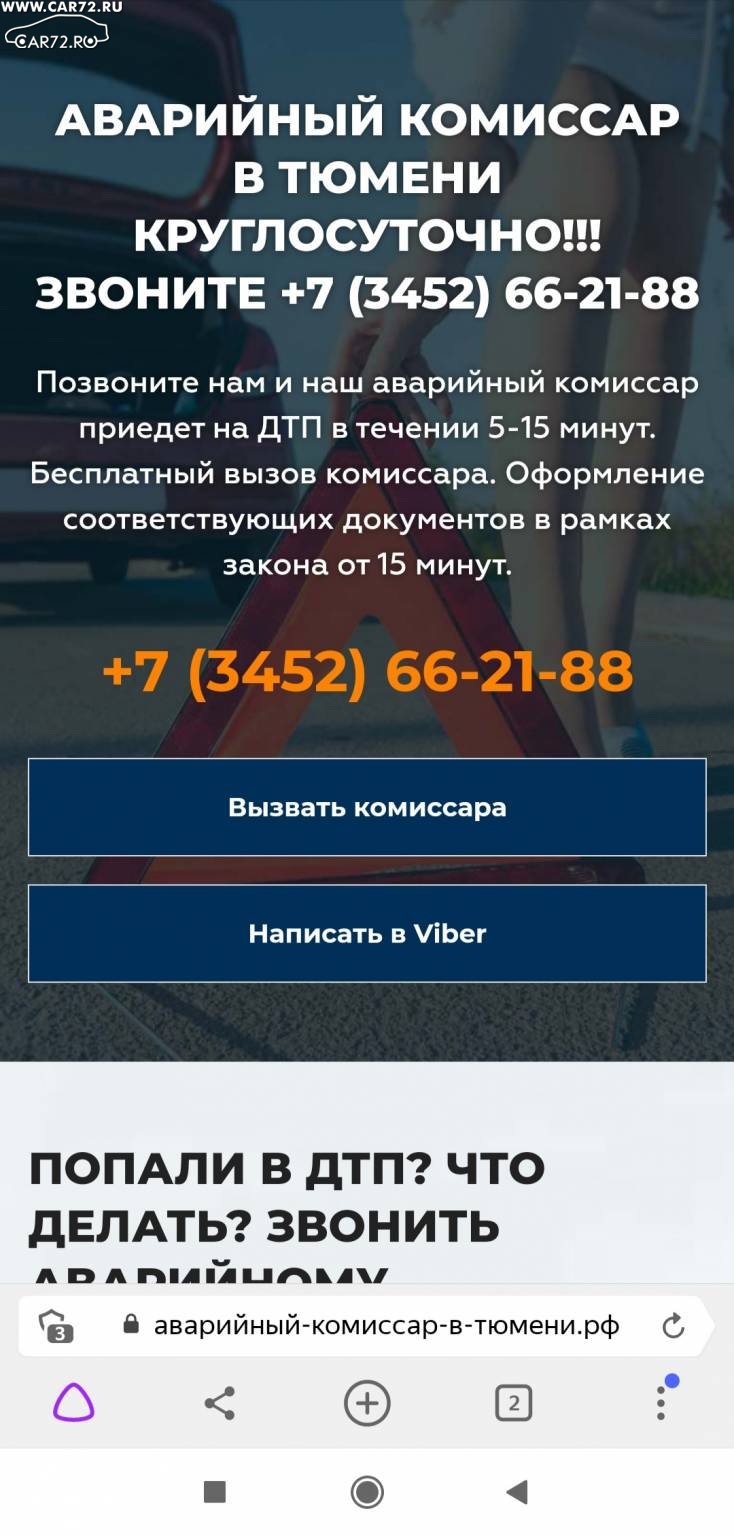Open Viber chat via "Написать в Viber"
The image size is (734, 1536).
tap(367, 933)
